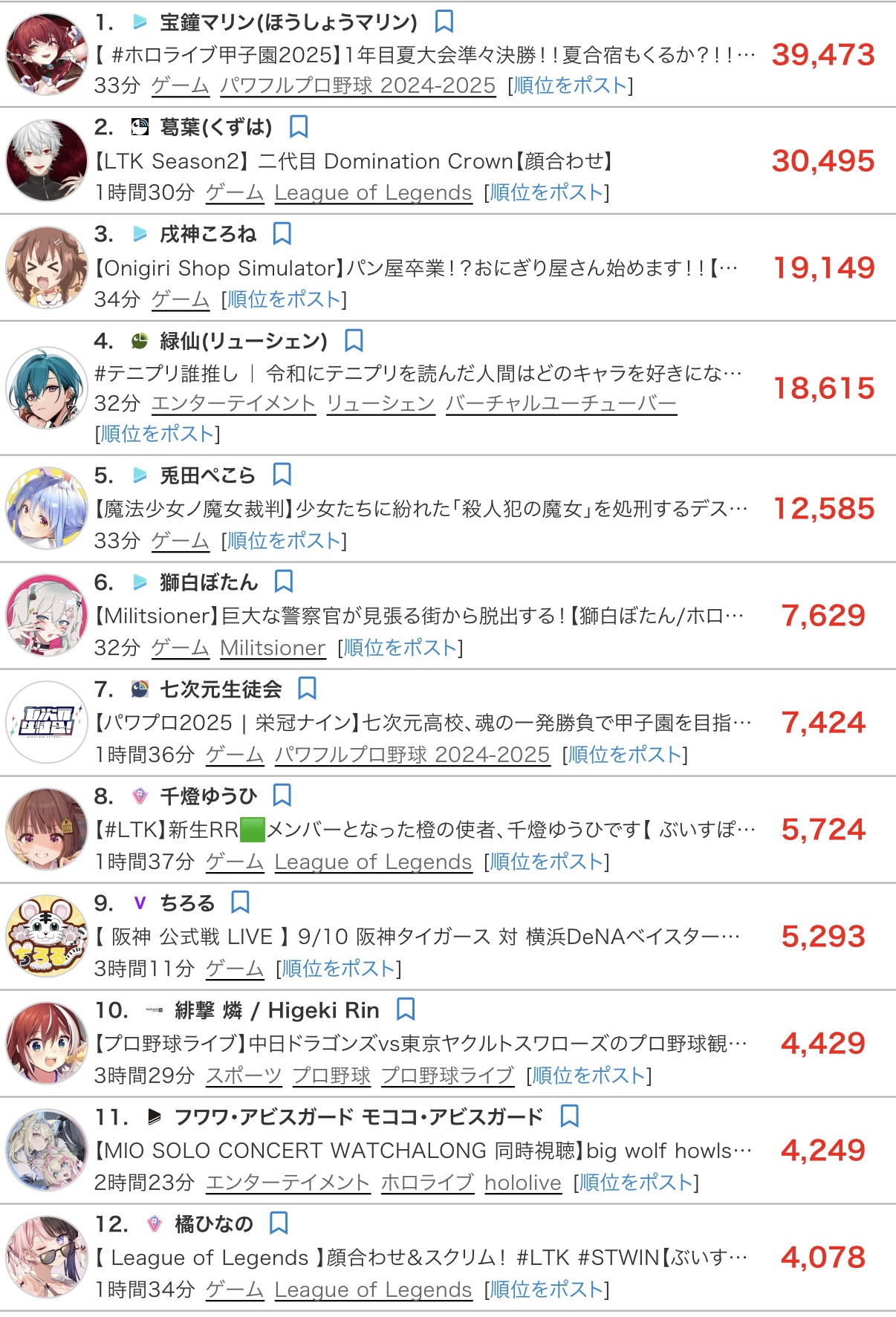View 七次元生徒会 channel avatar
This screenshot has width=896, height=1317.
coord(47,722)
